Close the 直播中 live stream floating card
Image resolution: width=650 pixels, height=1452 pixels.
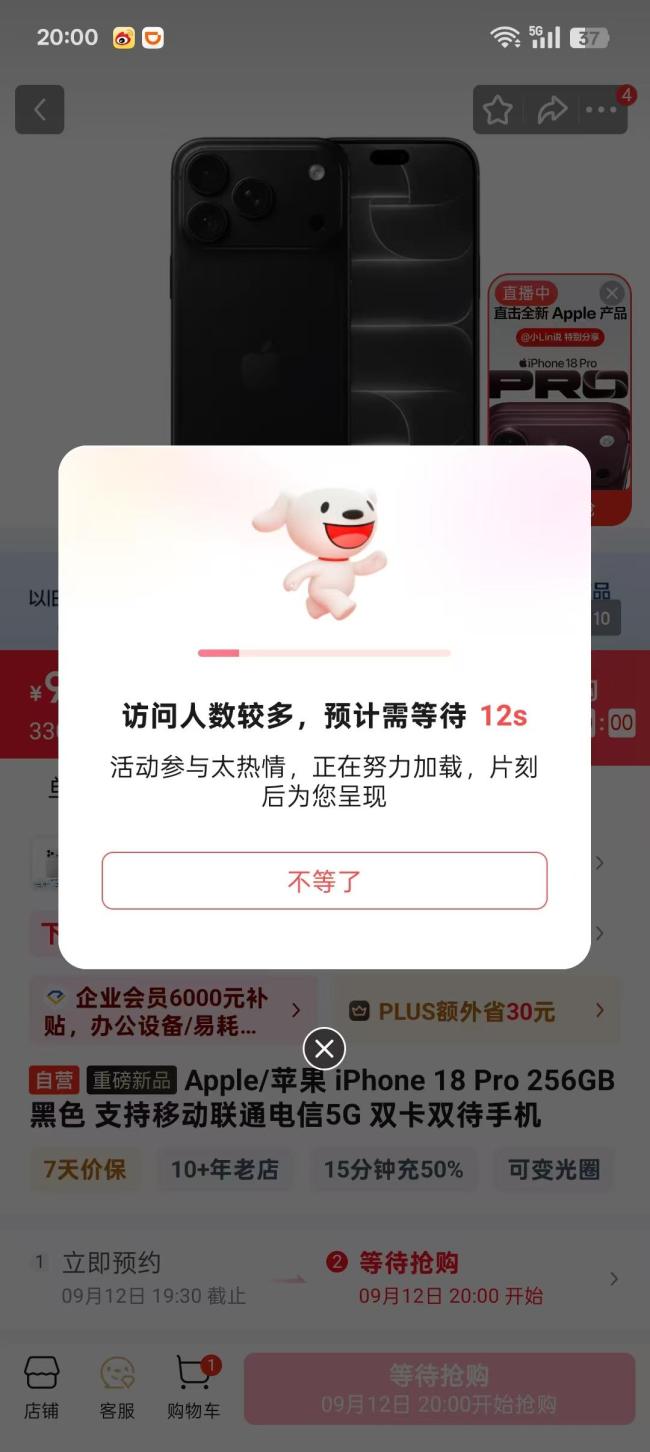(x=612, y=293)
